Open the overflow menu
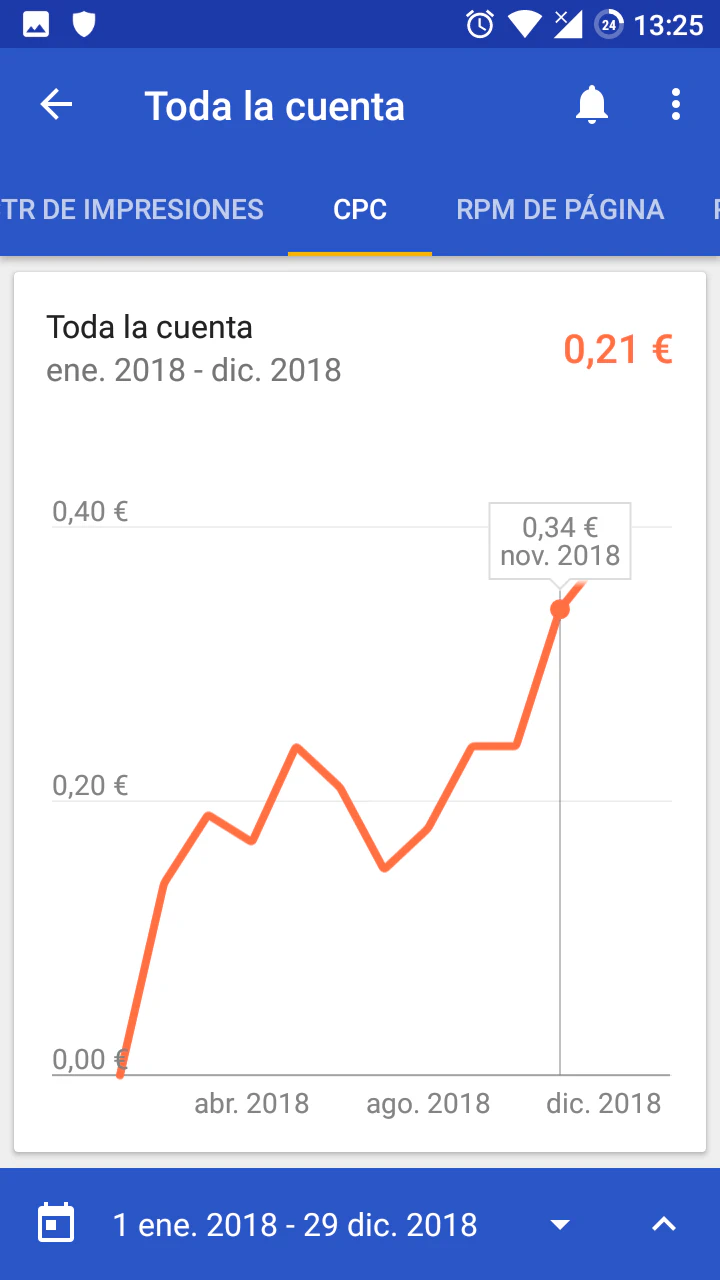The width and height of the screenshot is (720, 1280). 676,105
